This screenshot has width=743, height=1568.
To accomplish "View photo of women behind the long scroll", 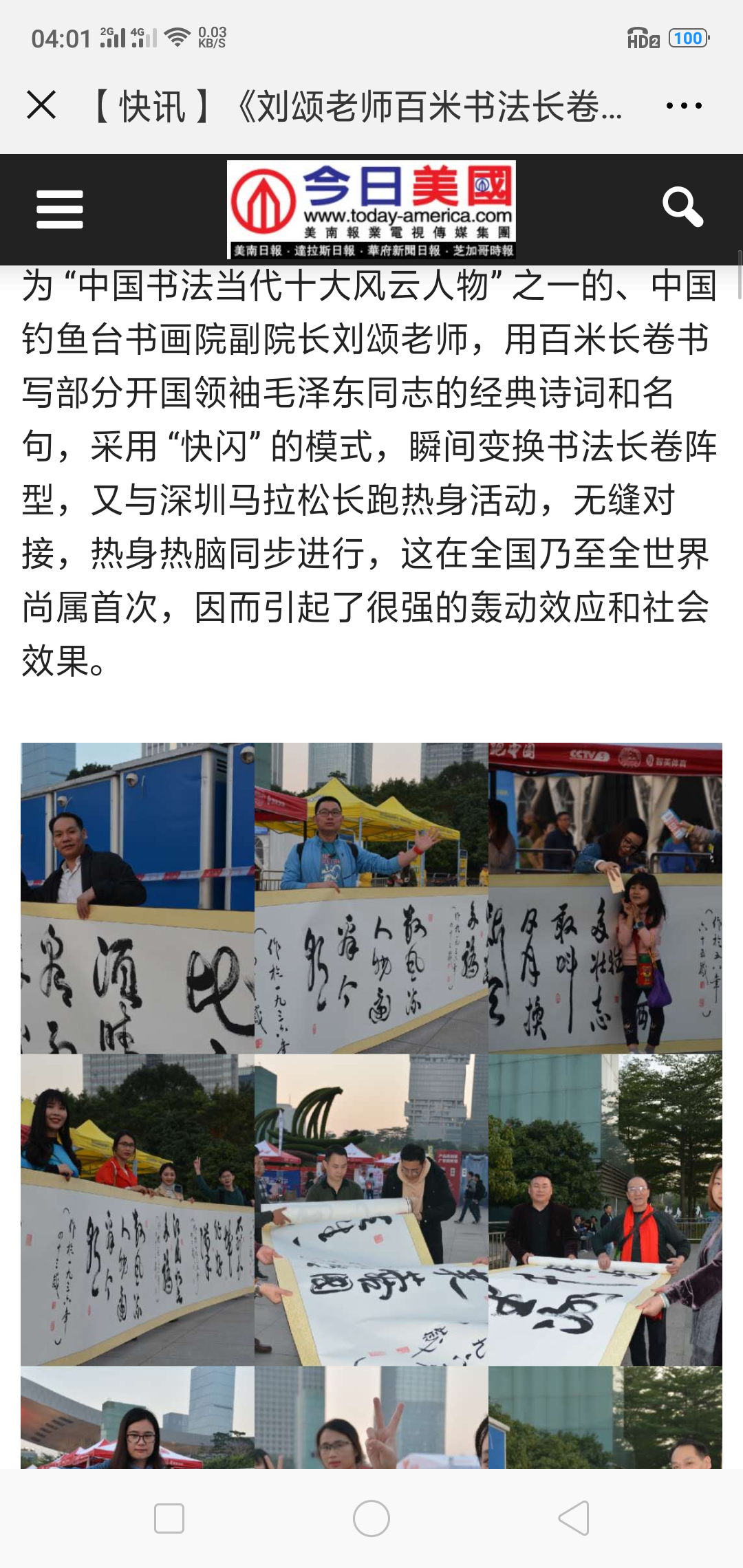I will tap(138, 1209).
